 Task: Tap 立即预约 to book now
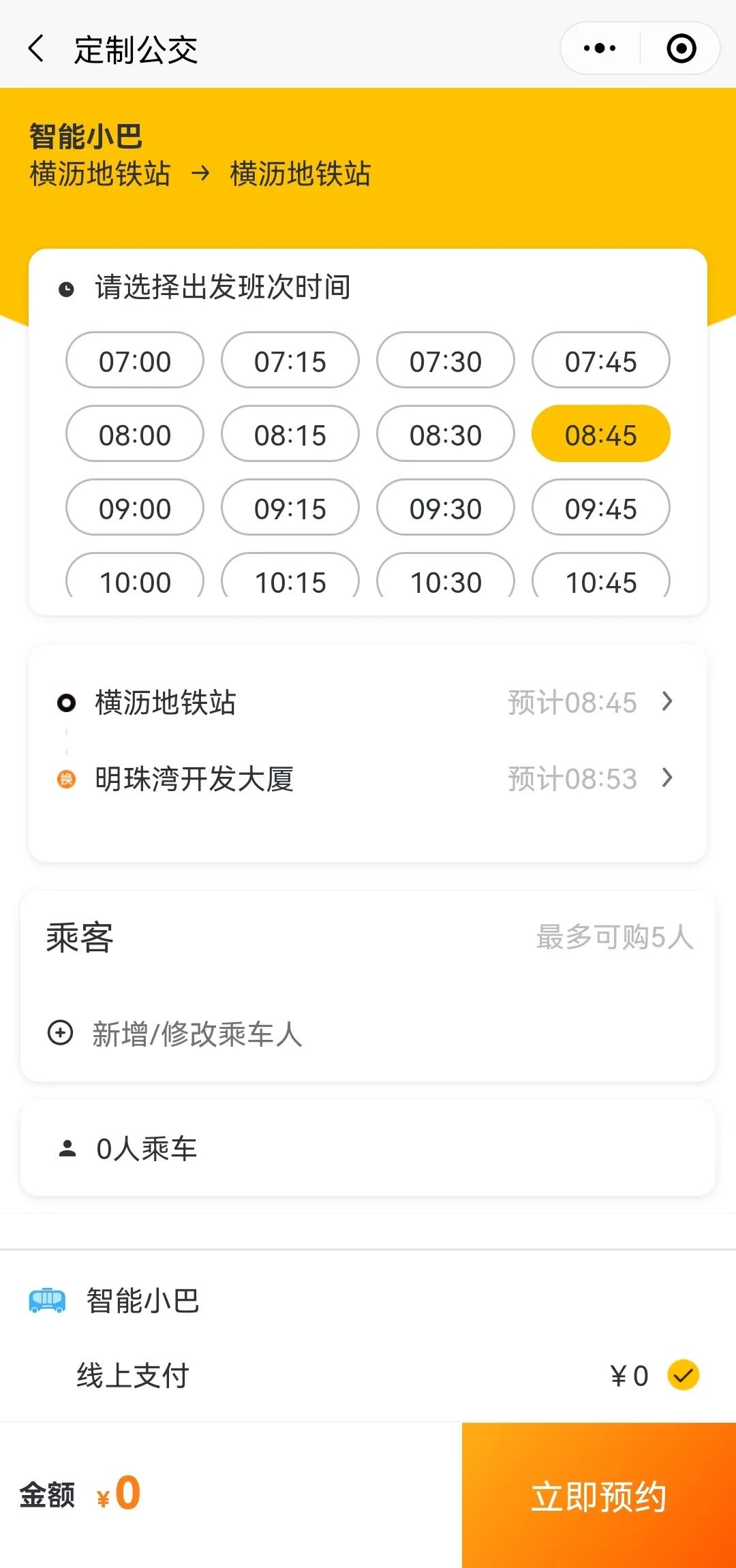click(x=598, y=1495)
